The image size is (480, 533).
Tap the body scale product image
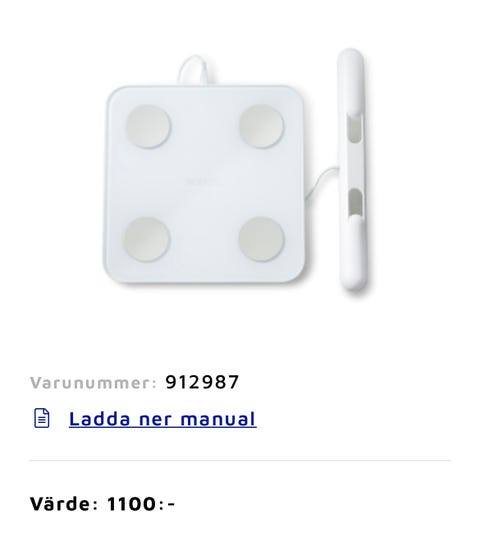tap(237, 172)
